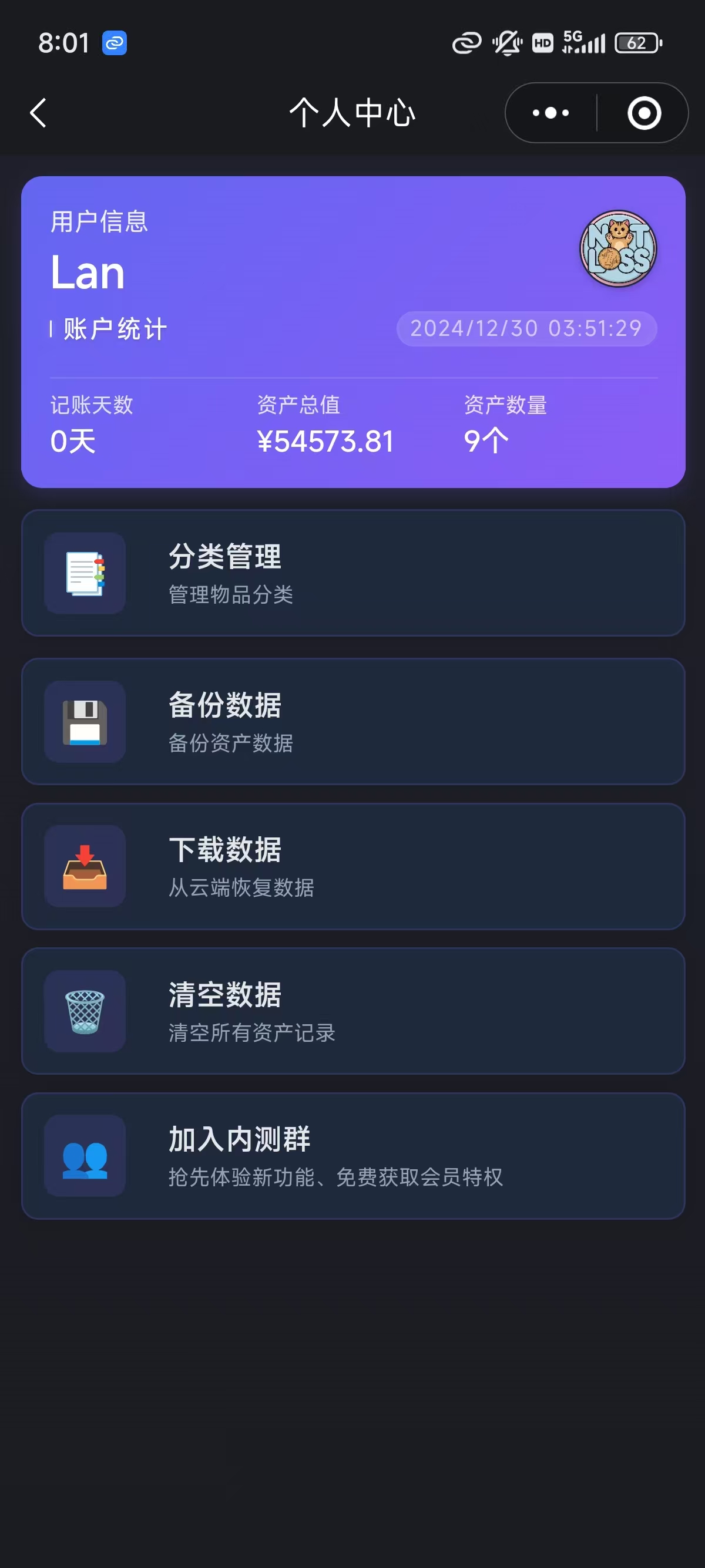Click the battery level indicator showing 62
The width and height of the screenshot is (705, 1568).
[637, 43]
